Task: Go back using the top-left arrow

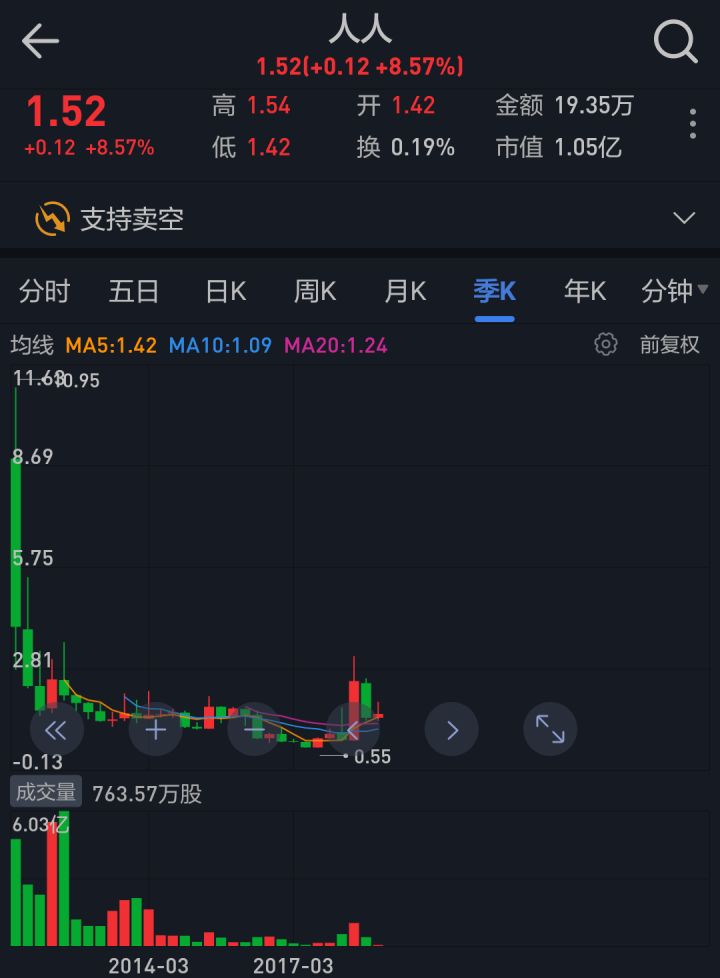Action: [x=40, y=41]
